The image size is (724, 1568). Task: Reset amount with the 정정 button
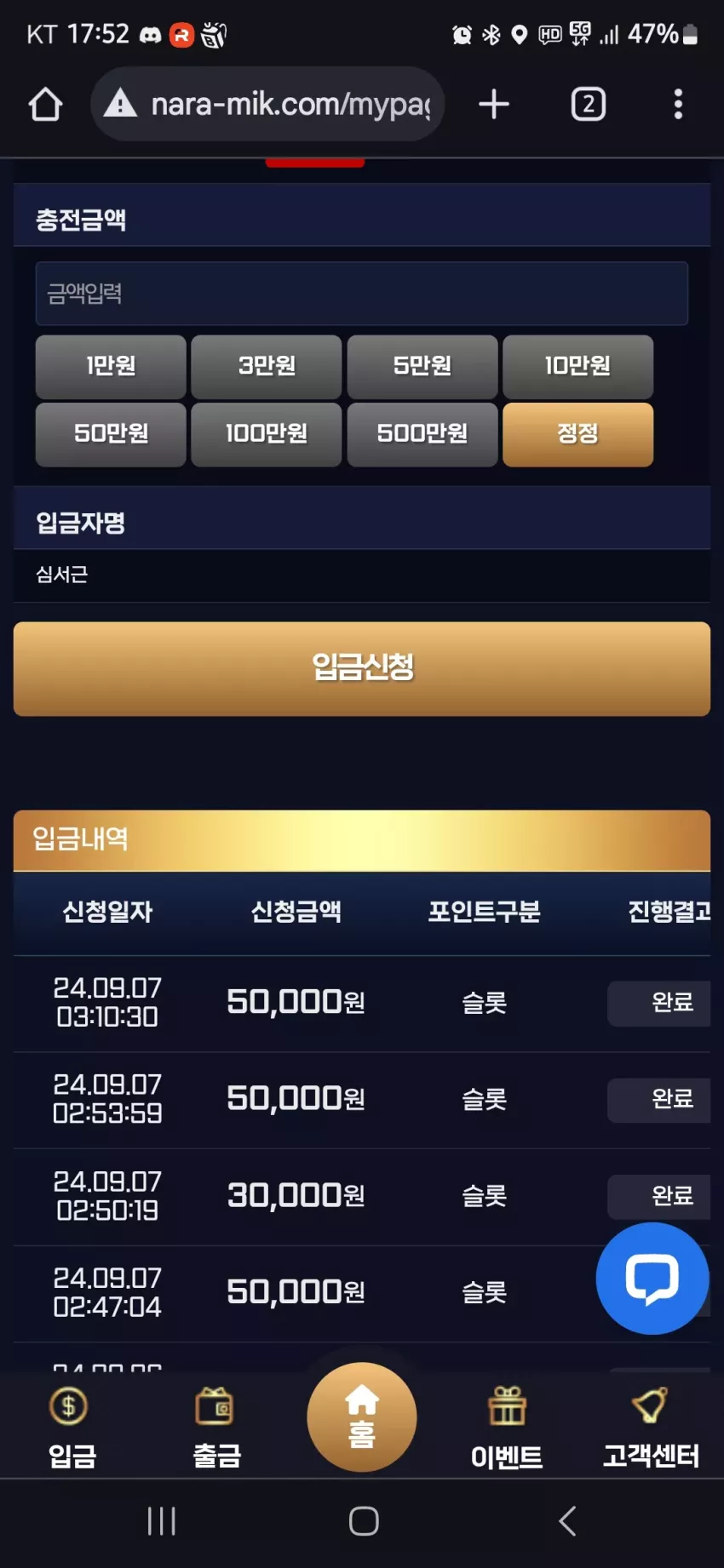(x=578, y=434)
